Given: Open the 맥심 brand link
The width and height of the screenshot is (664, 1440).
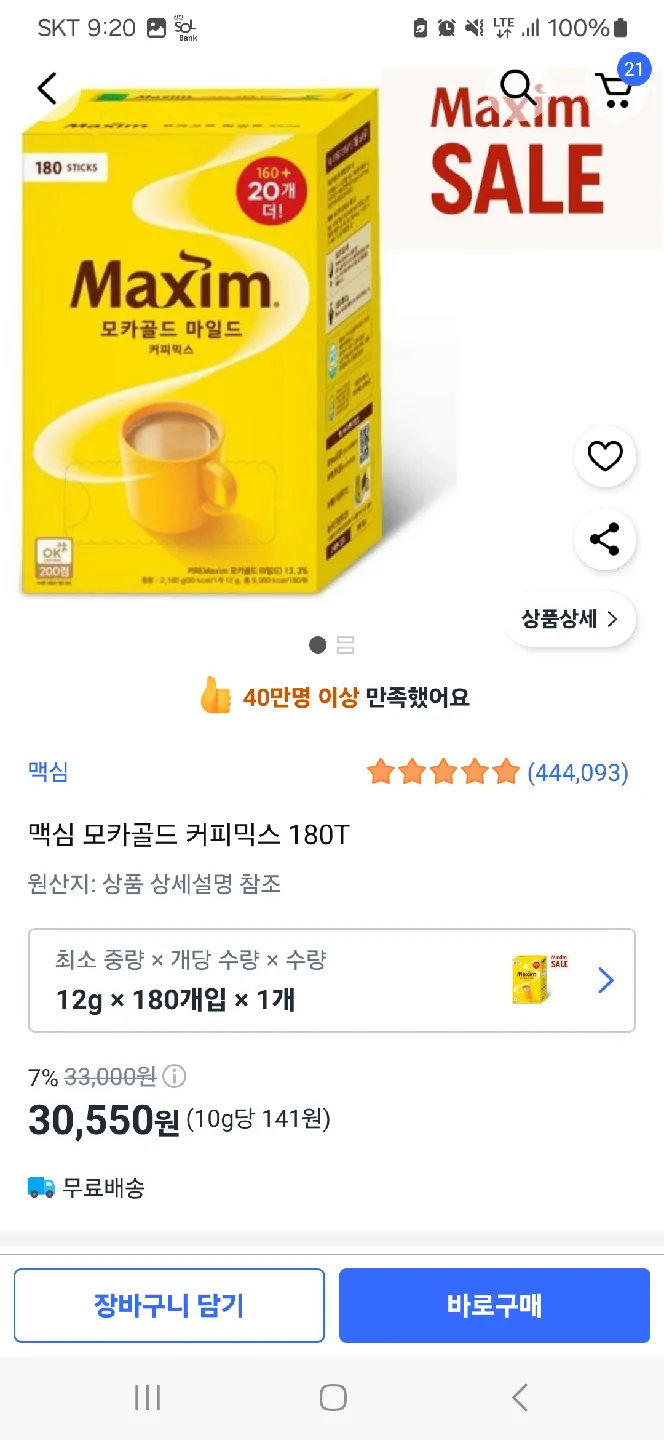Looking at the screenshot, I should click(48, 771).
